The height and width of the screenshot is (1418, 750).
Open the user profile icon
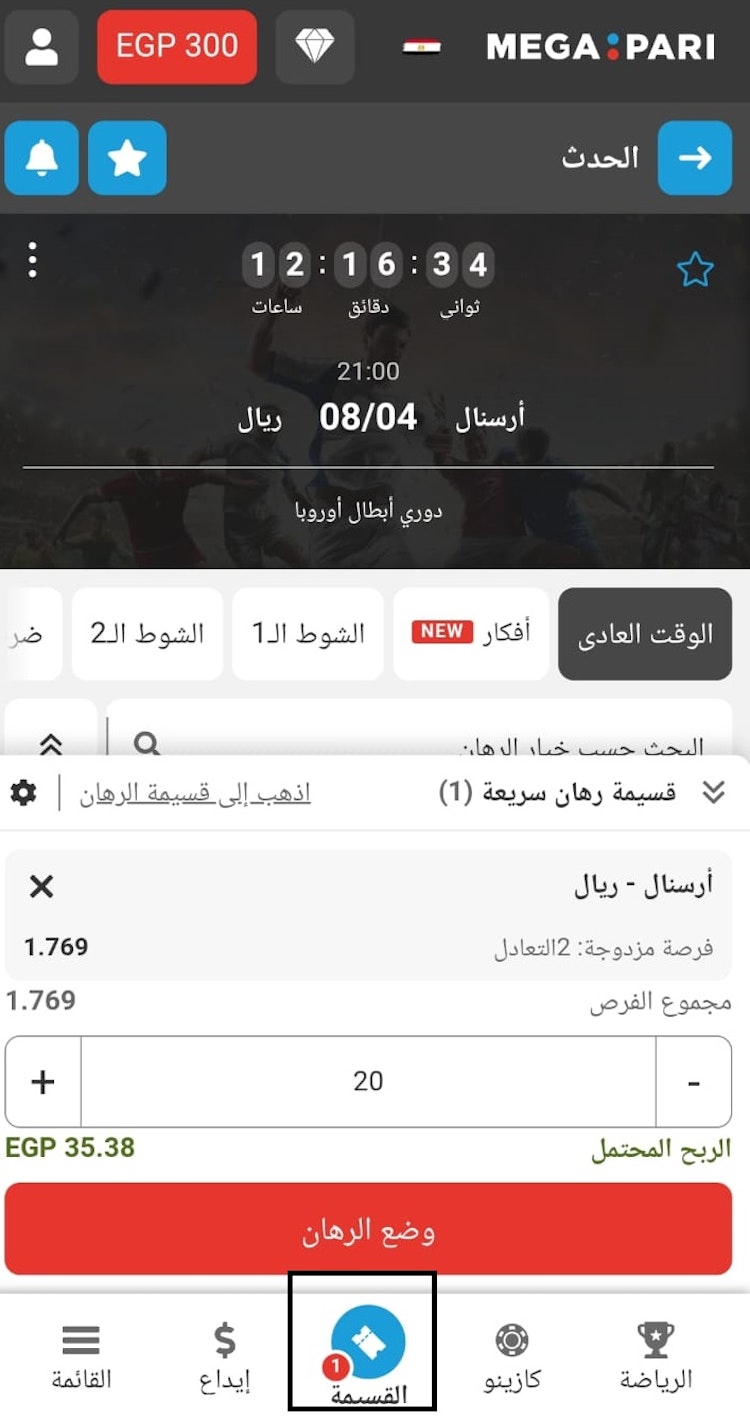point(41,46)
